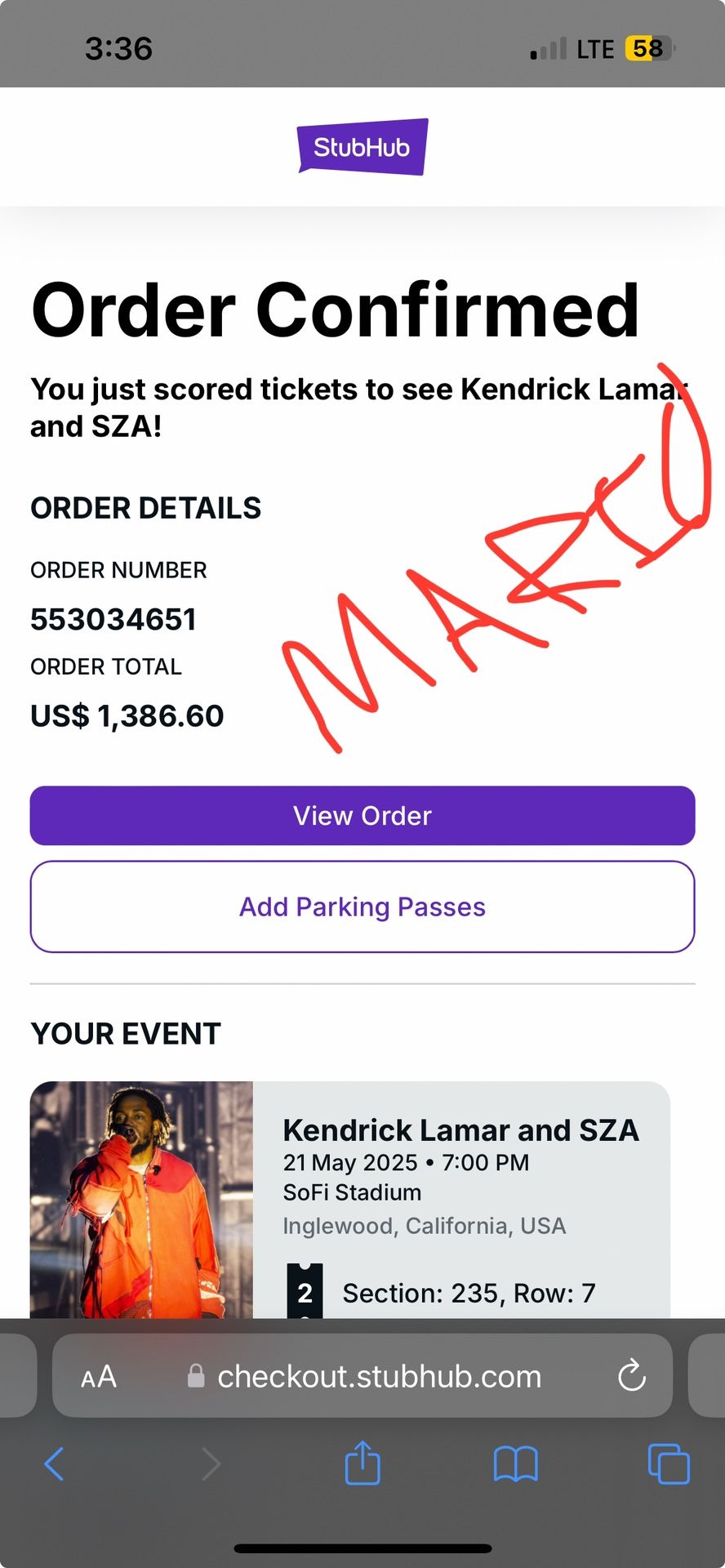The image size is (725, 1568).
Task: Add Parking Passes to the order
Action: pos(362,906)
